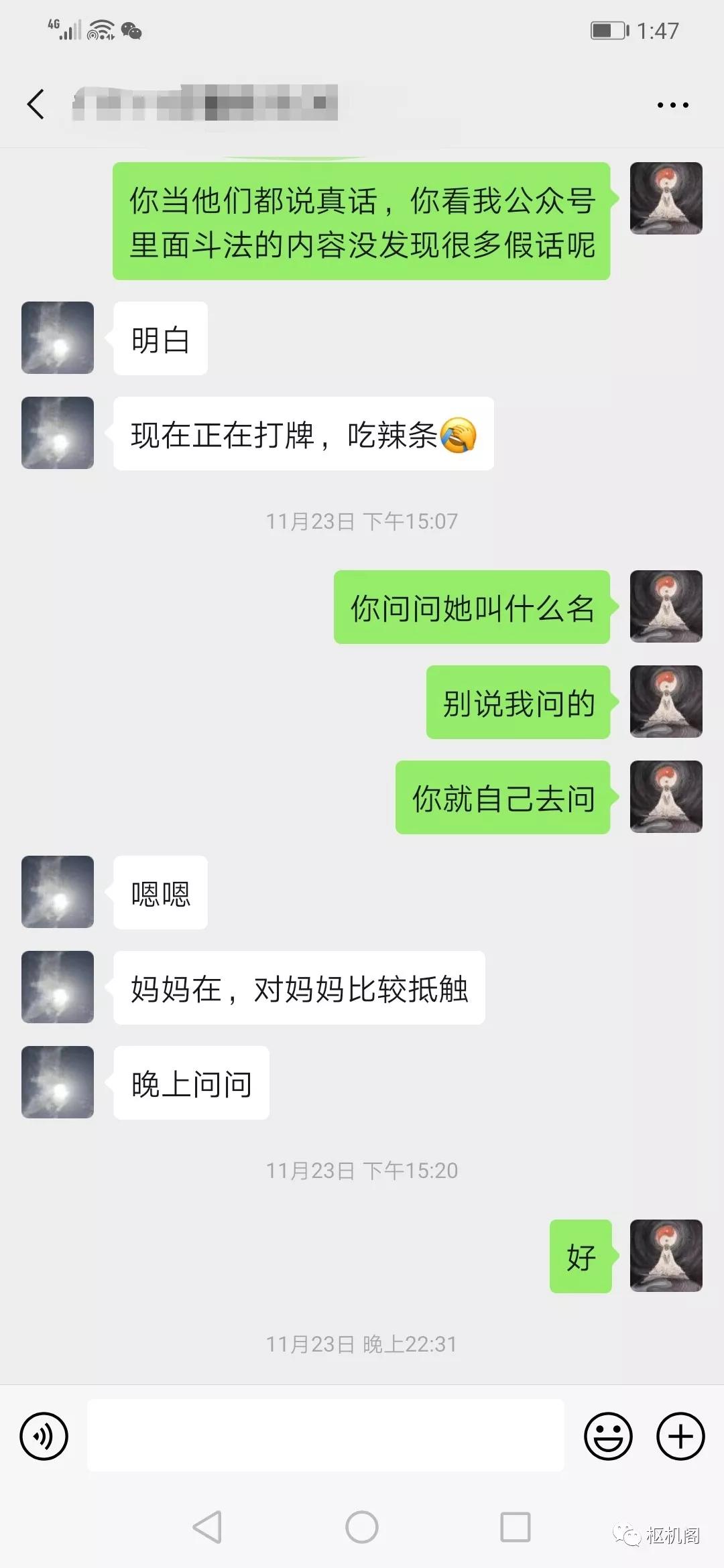
Task: Open the chat info overflow menu
Action: coord(672,105)
